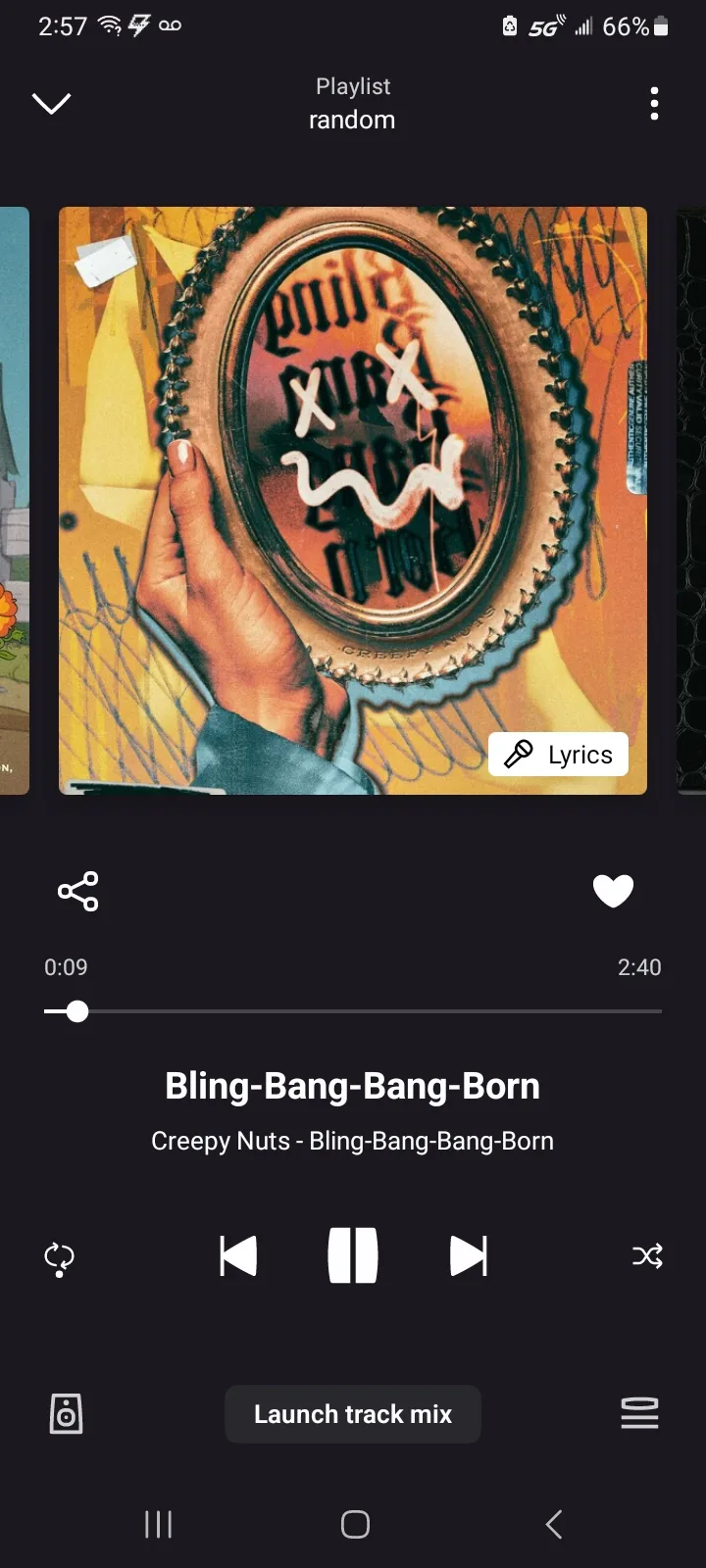This screenshot has height=1568, width=706.
Task: Tap the playback progress bar
Action: (353, 1011)
